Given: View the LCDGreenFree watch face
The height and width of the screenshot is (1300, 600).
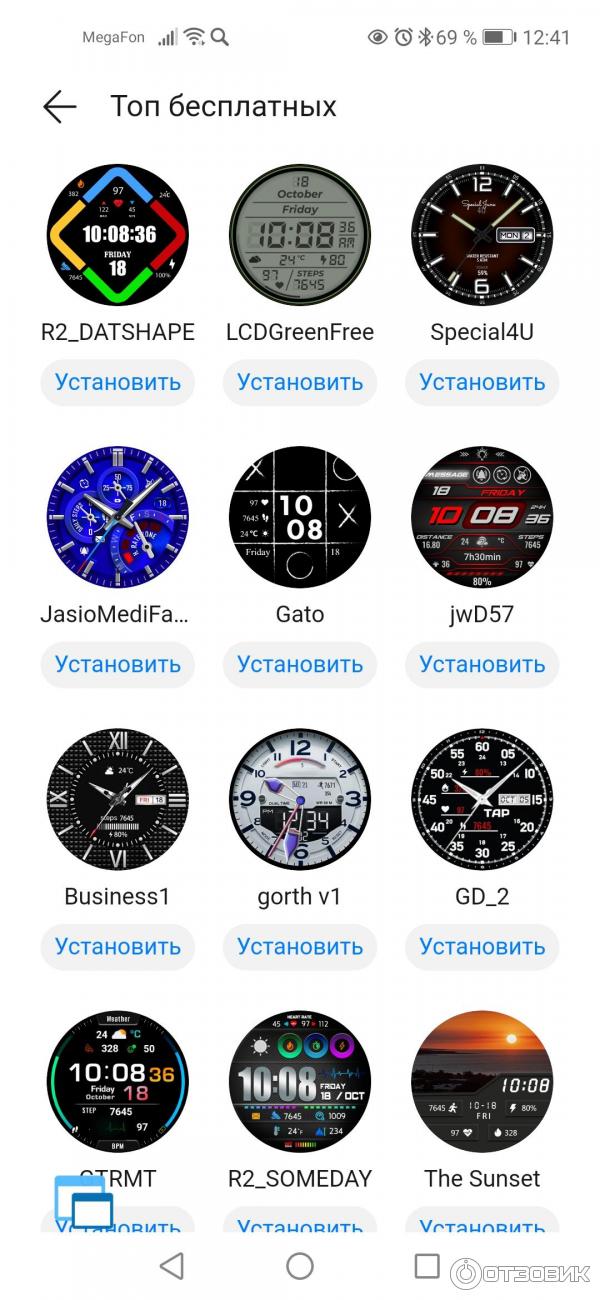Looking at the screenshot, I should tap(300, 235).
